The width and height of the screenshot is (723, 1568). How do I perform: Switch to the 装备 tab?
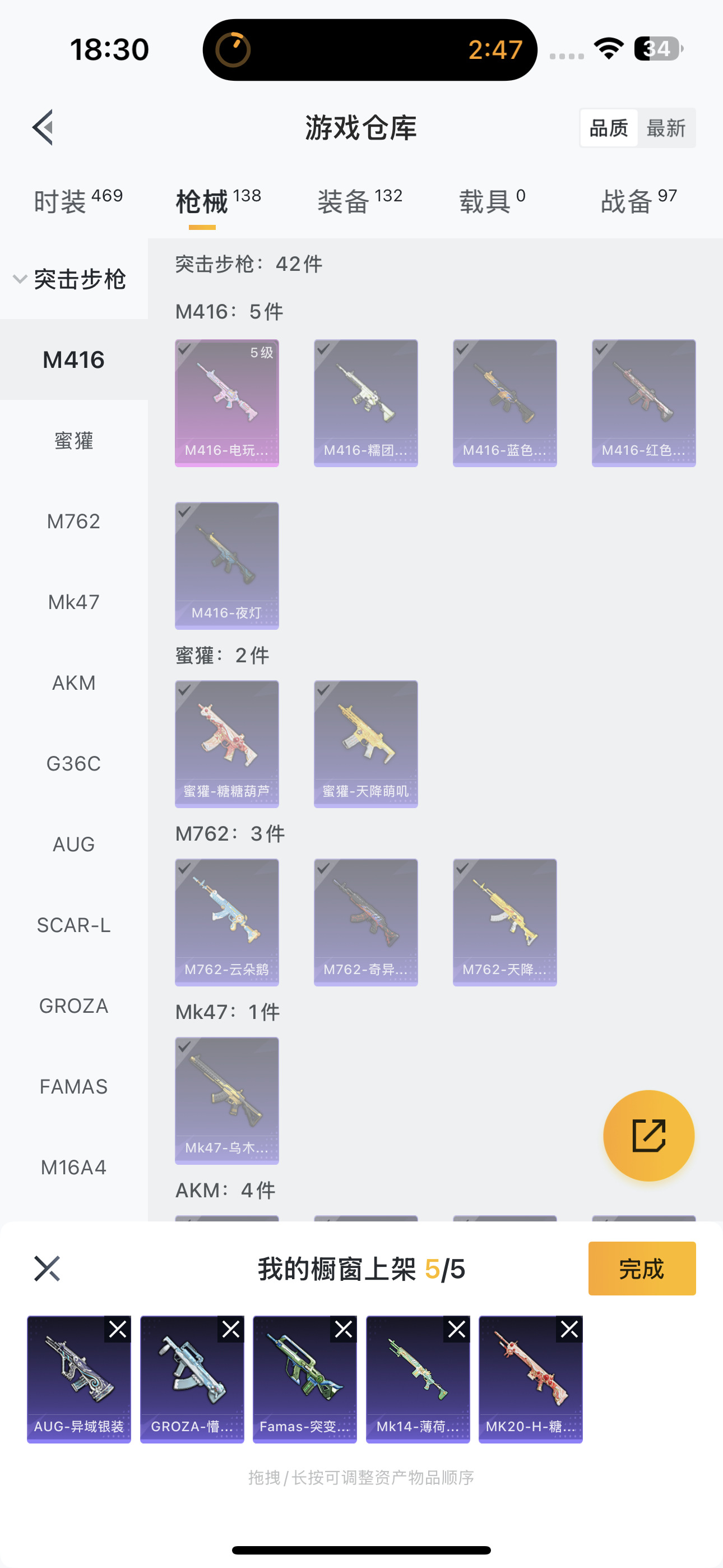(359, 201)
